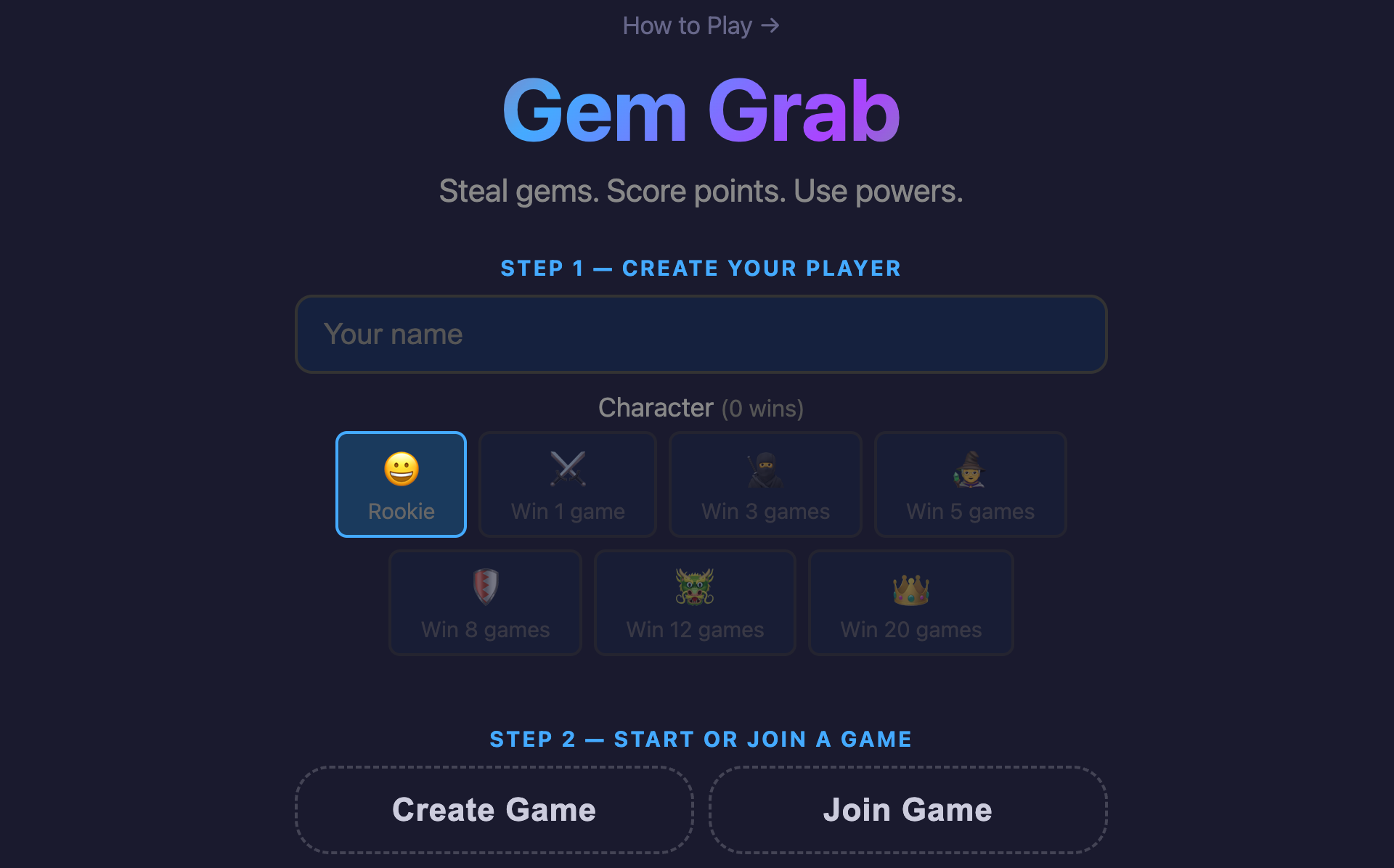Focus the Your name text field

701,334
